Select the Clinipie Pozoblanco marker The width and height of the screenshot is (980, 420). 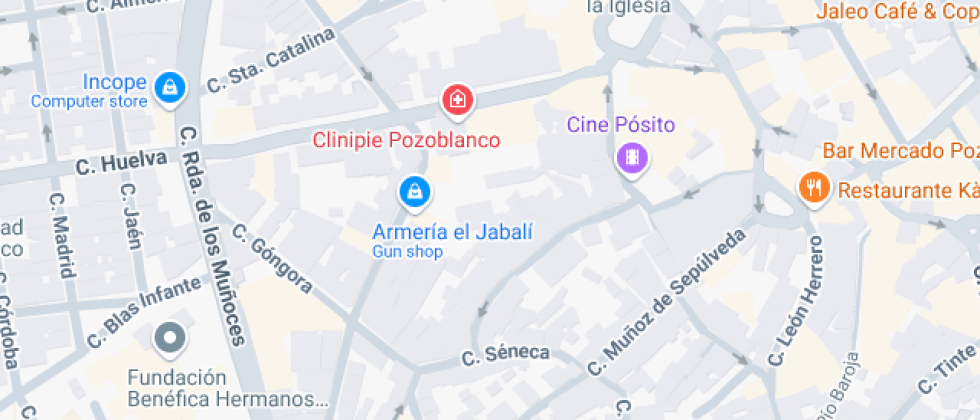[458, 100]
